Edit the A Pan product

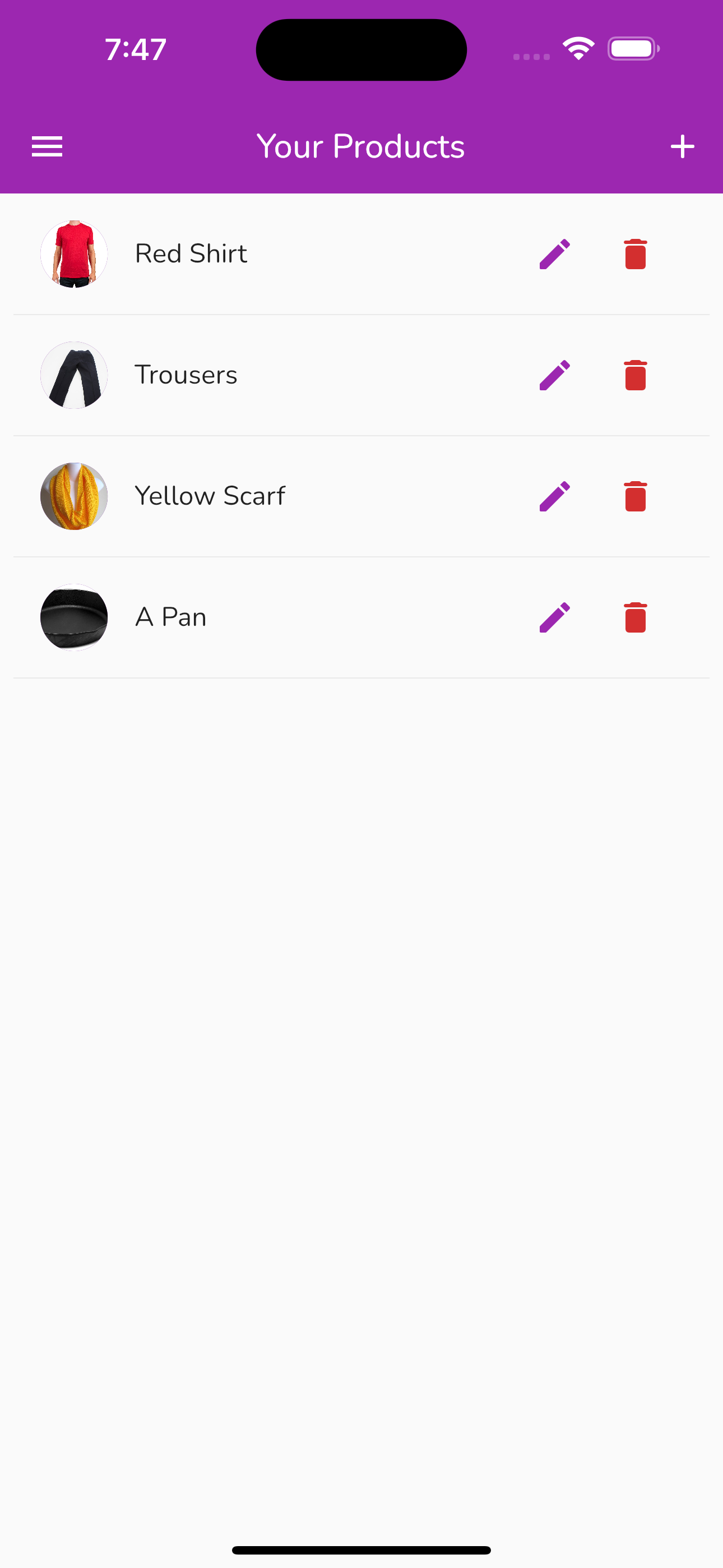(x=554, y=617)
